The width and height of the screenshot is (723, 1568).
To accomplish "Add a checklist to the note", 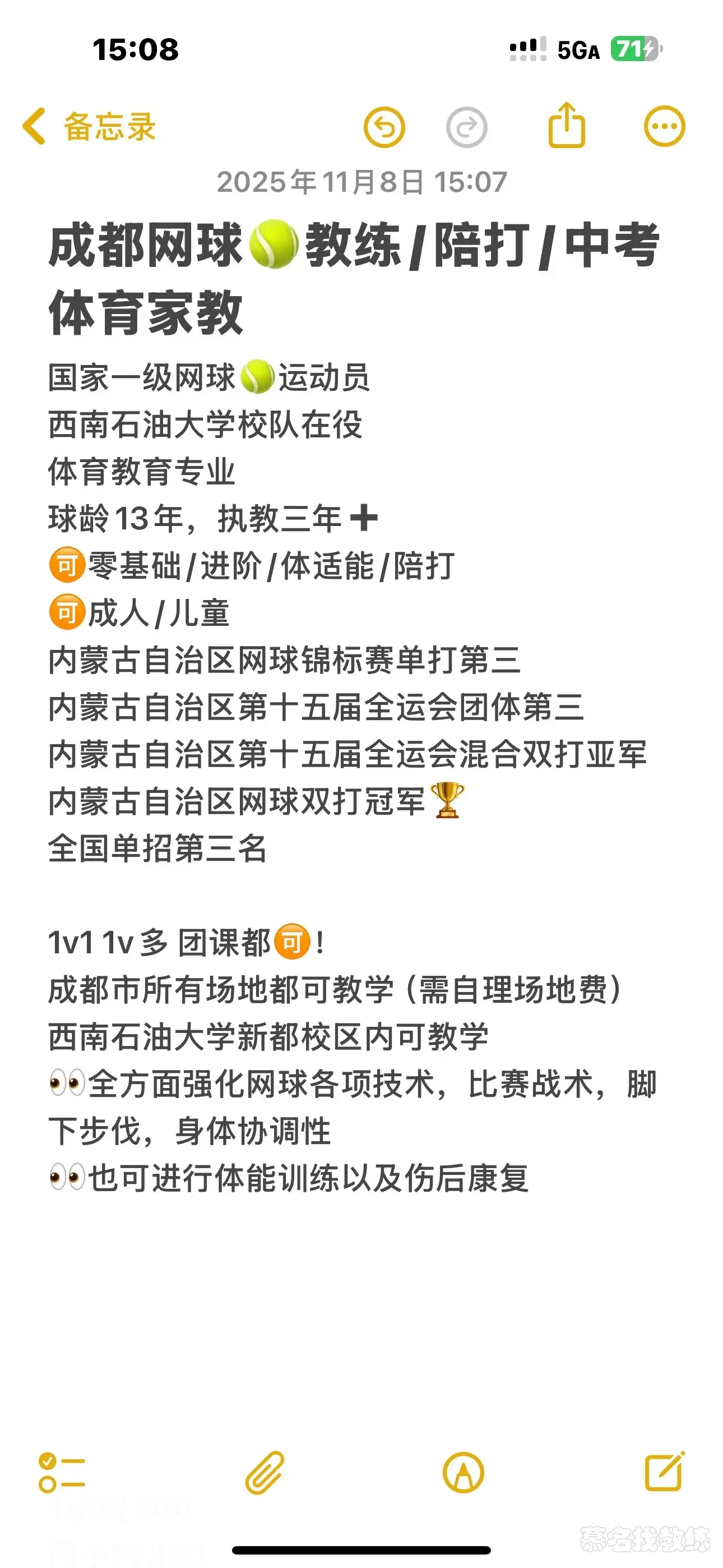I will 62,1473.
